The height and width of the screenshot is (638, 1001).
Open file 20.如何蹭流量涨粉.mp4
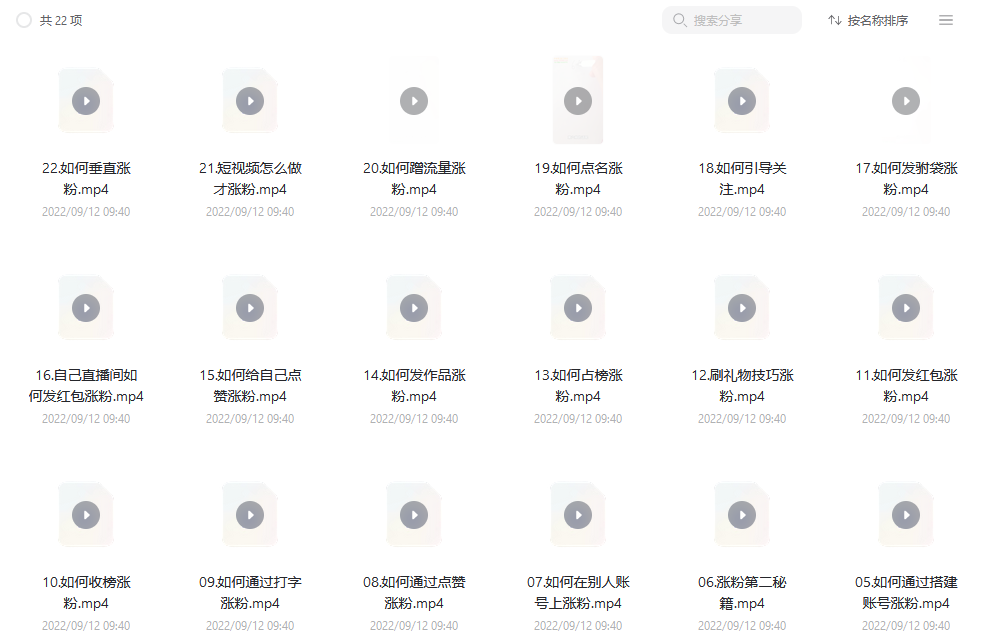414,101
